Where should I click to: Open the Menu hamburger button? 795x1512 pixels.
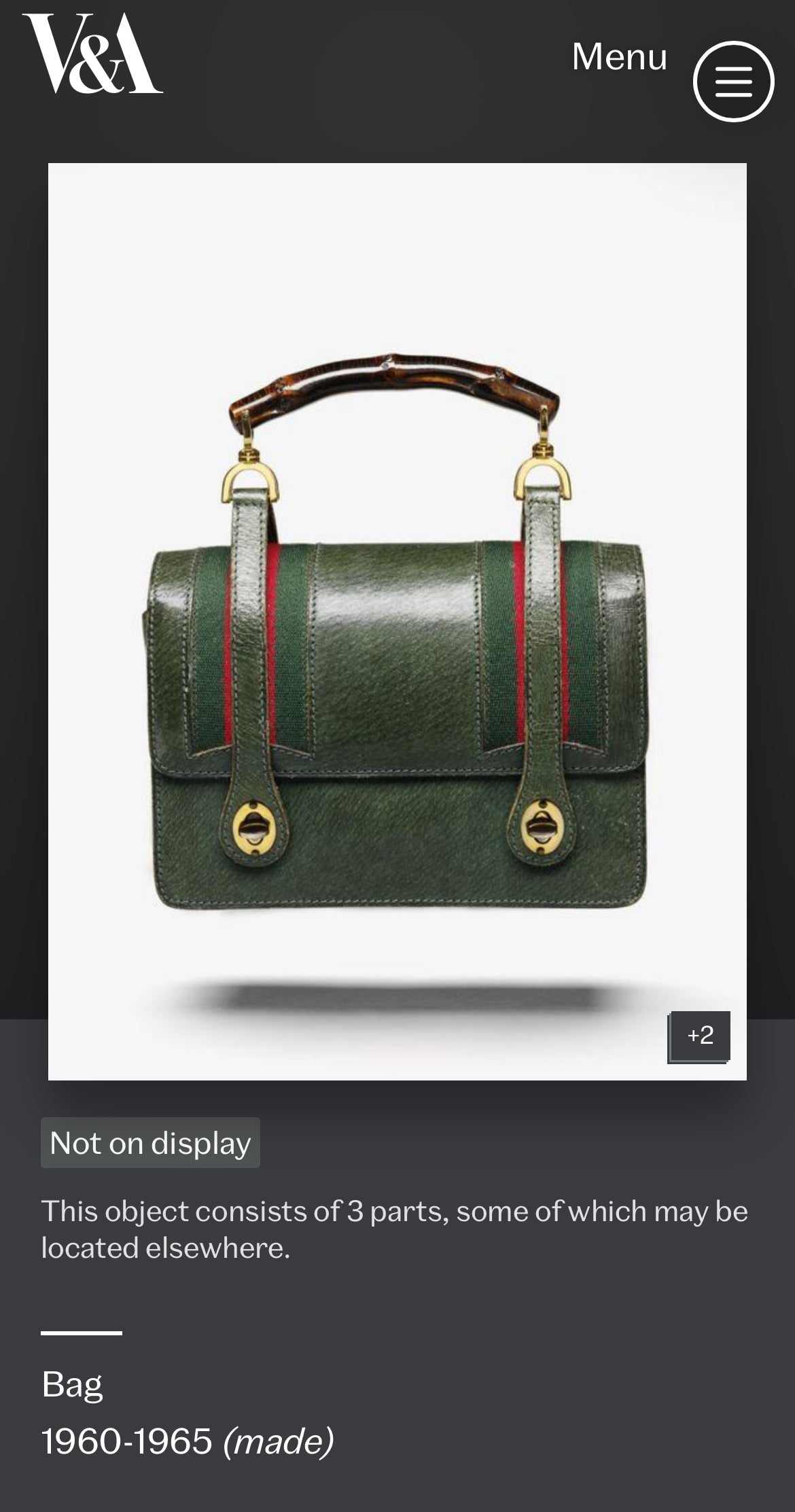[733, 82]
